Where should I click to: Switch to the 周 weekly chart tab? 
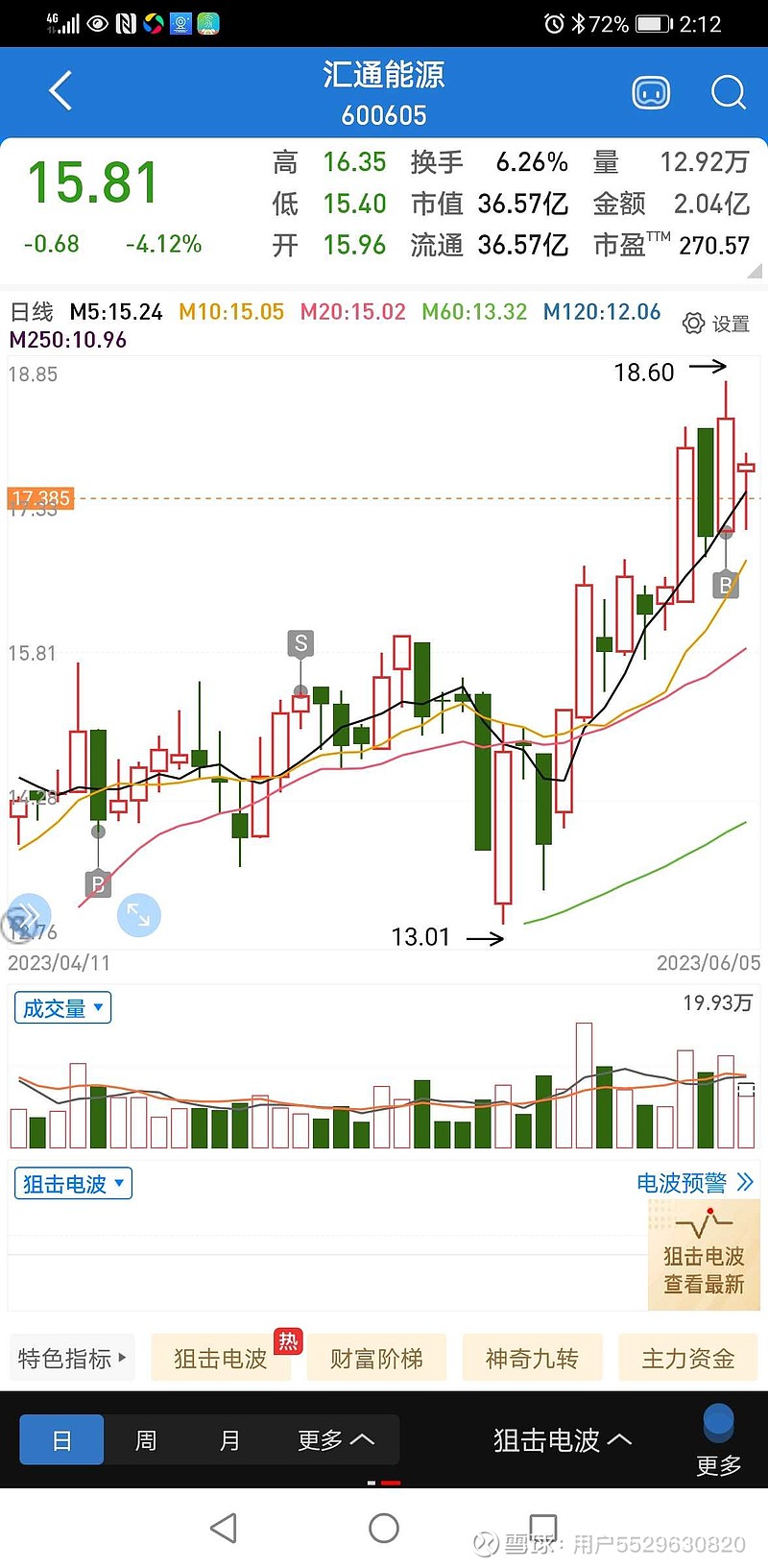pyautogui.click(x=146, y=1439)
